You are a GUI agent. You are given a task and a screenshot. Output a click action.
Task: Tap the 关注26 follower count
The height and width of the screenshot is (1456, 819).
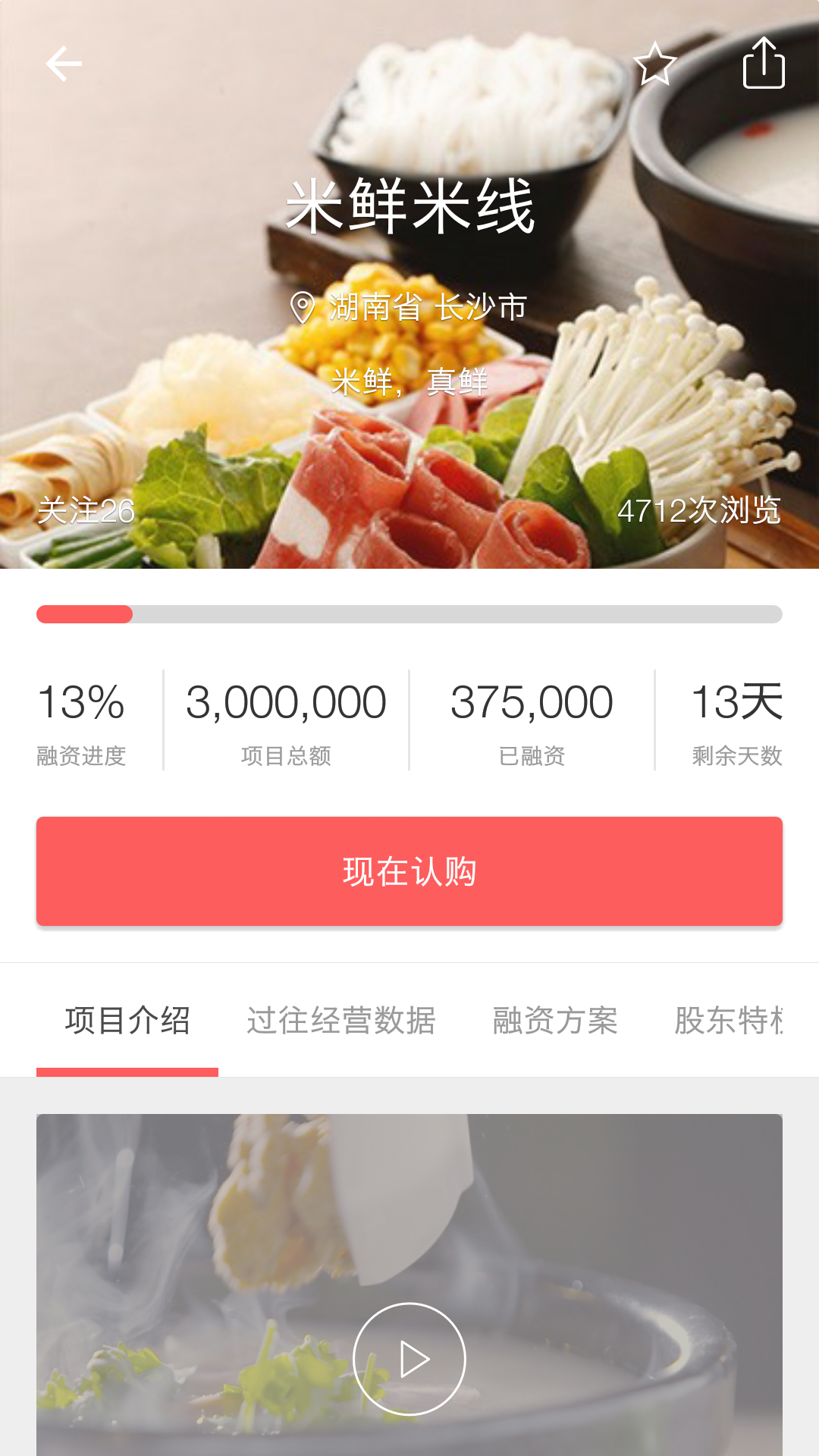pyautogui.click(x=86, y=513)
